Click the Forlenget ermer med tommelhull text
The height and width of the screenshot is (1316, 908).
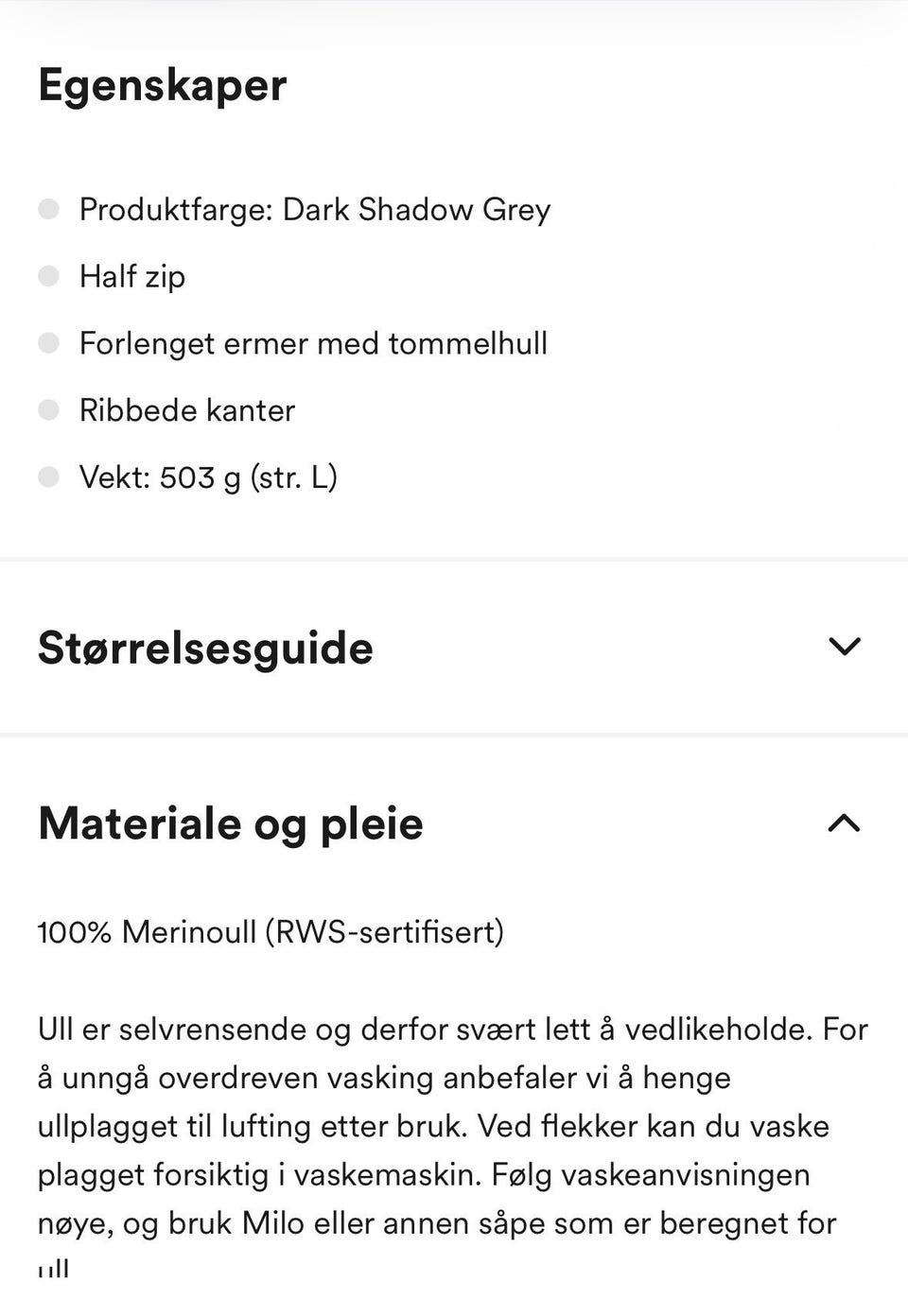314,344
